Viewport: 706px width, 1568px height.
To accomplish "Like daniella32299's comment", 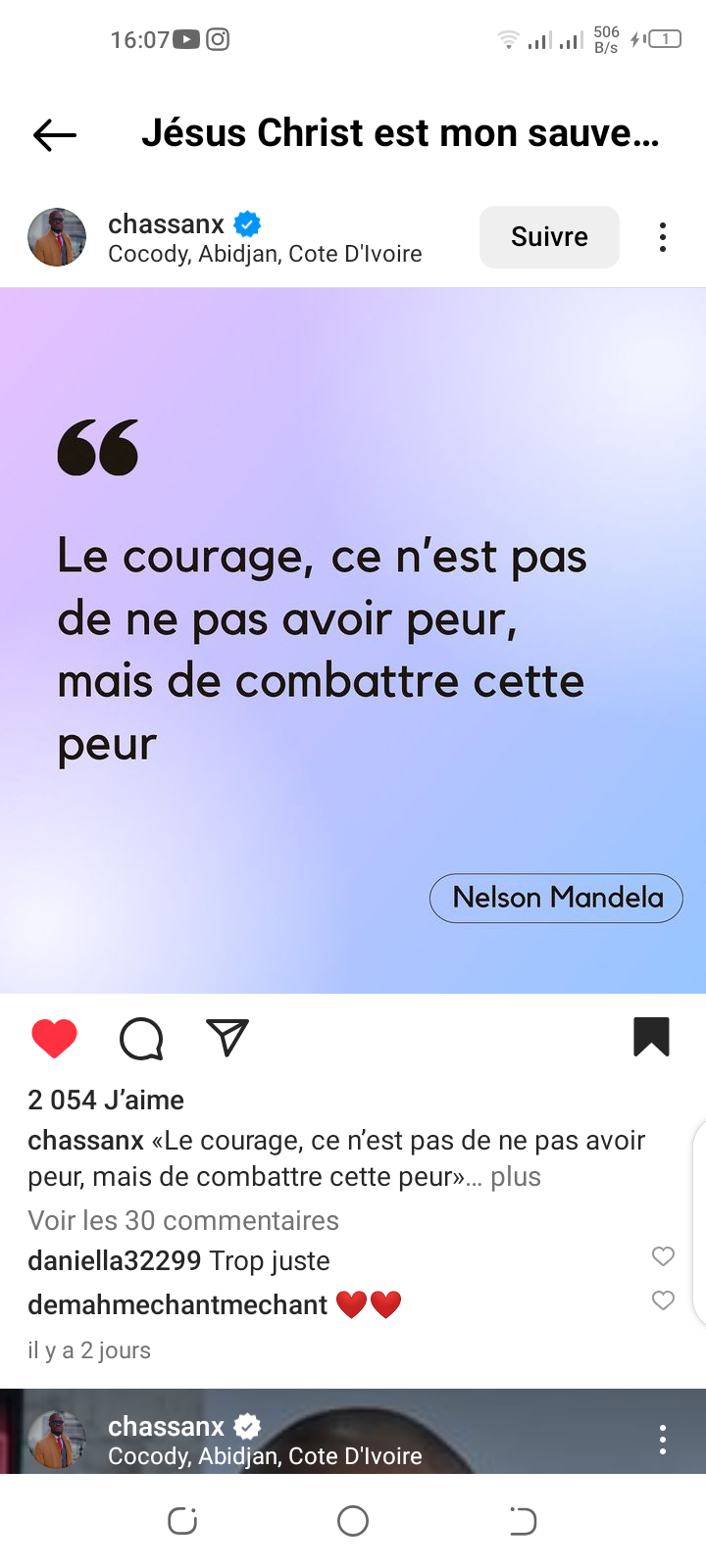I will (663, 1256).
